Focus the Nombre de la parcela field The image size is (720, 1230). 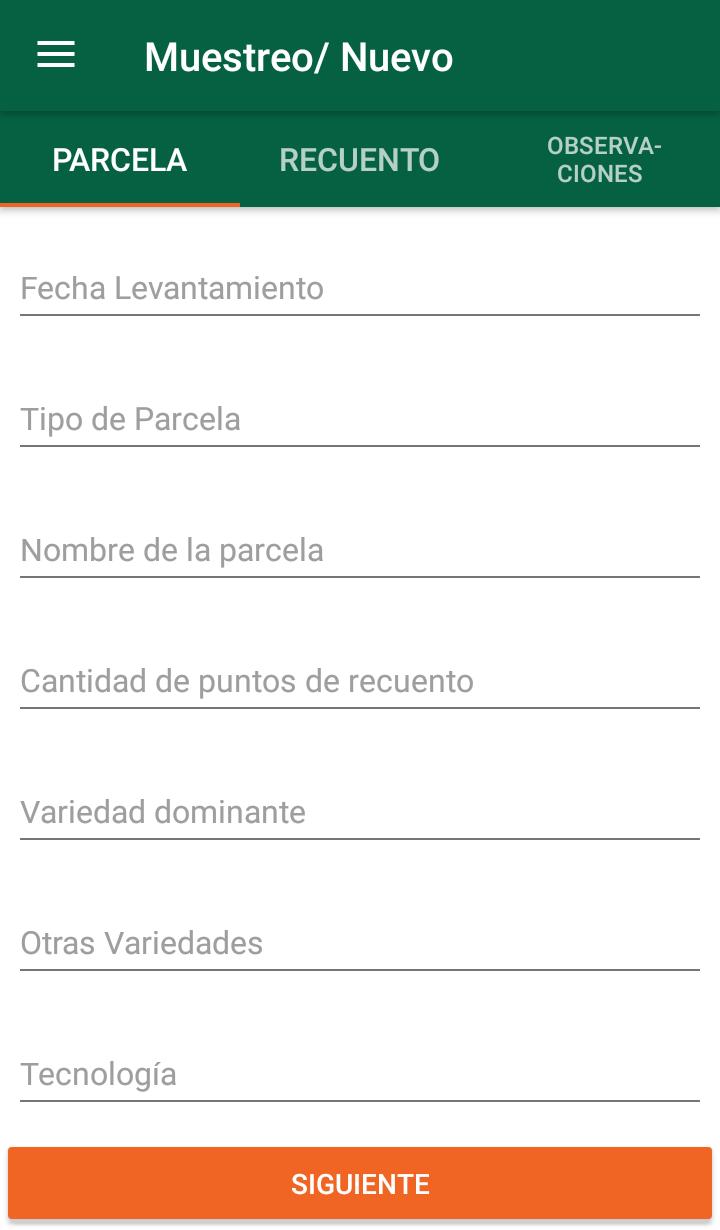tap(359, 551)
